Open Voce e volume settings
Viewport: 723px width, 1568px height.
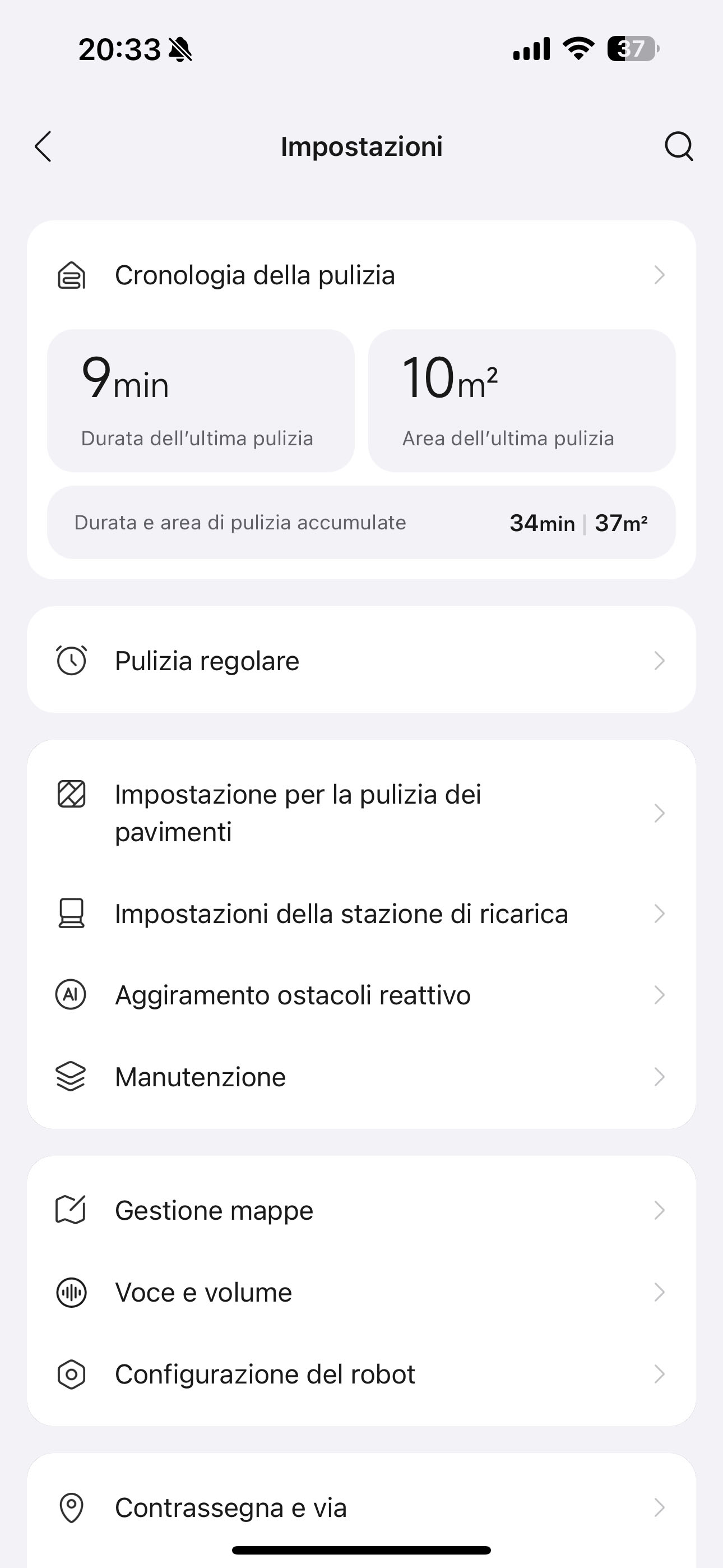[361, 1292]
